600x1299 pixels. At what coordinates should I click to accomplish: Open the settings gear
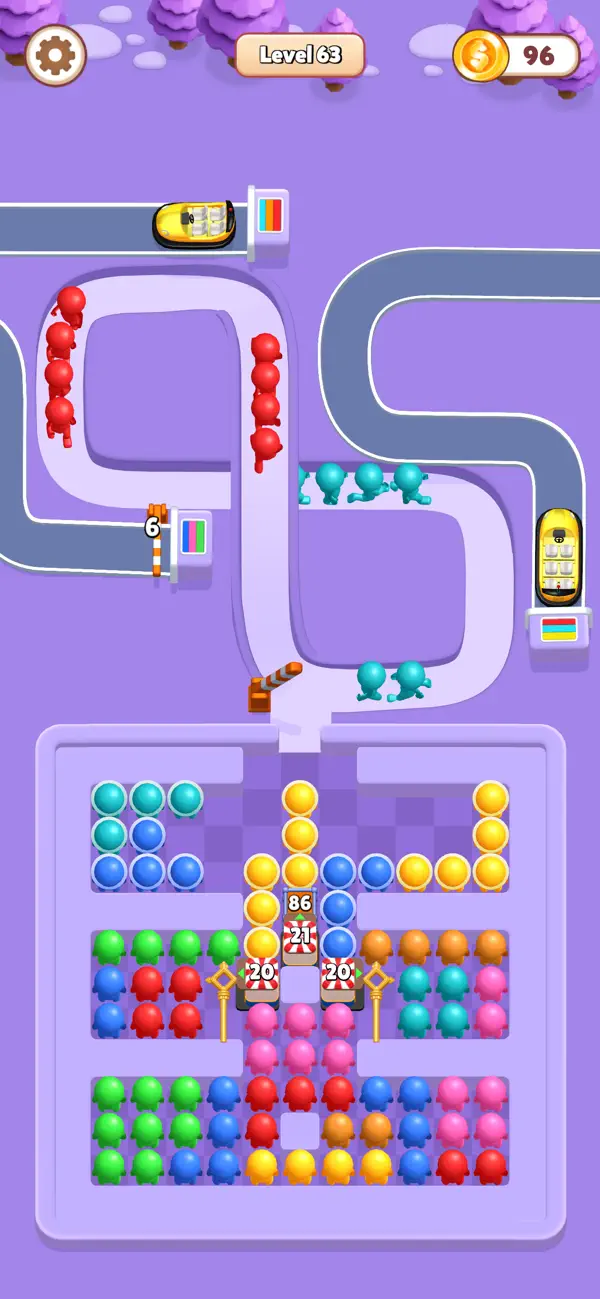[55, 55]
